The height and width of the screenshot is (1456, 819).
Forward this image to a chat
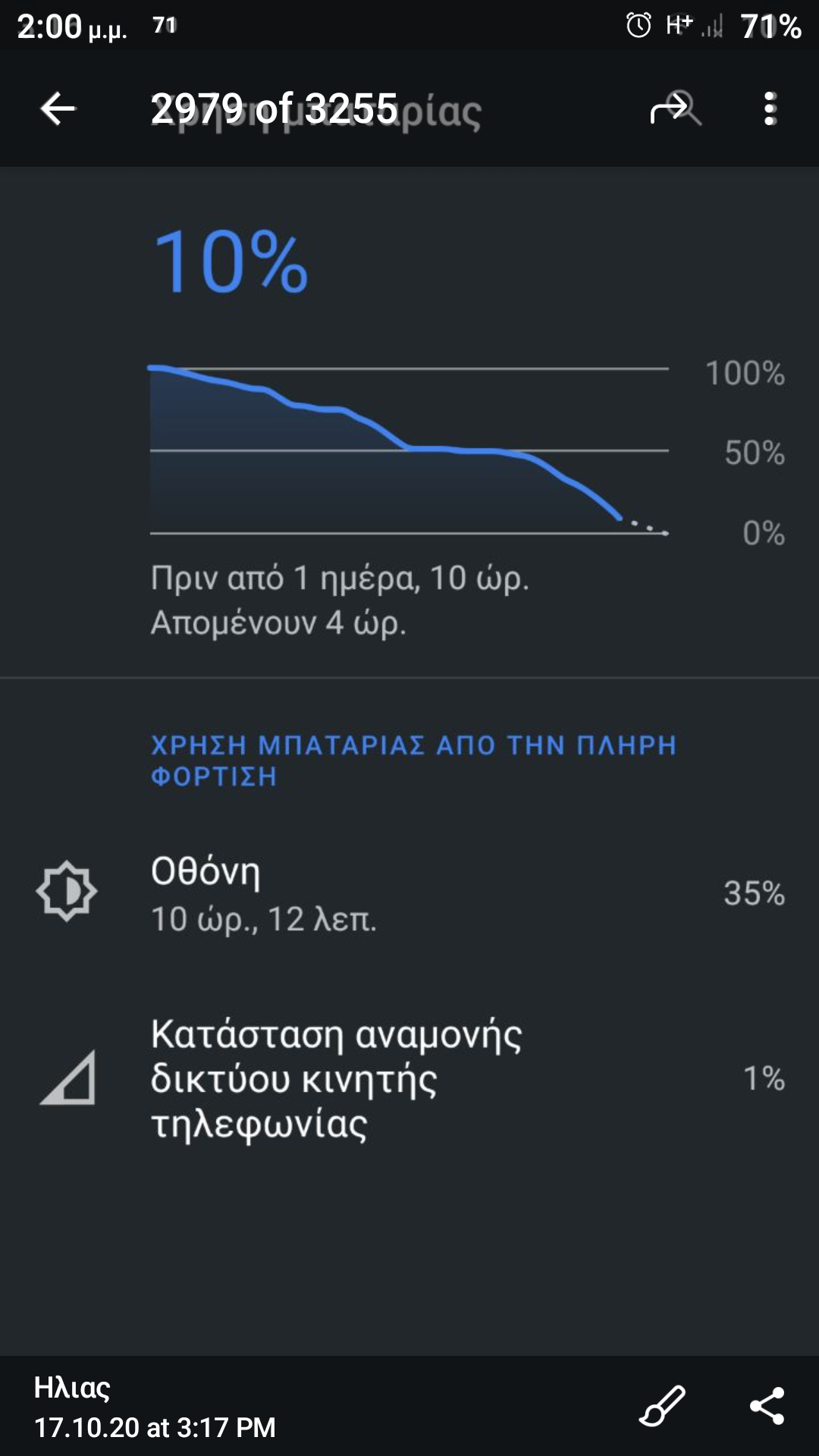667,109
